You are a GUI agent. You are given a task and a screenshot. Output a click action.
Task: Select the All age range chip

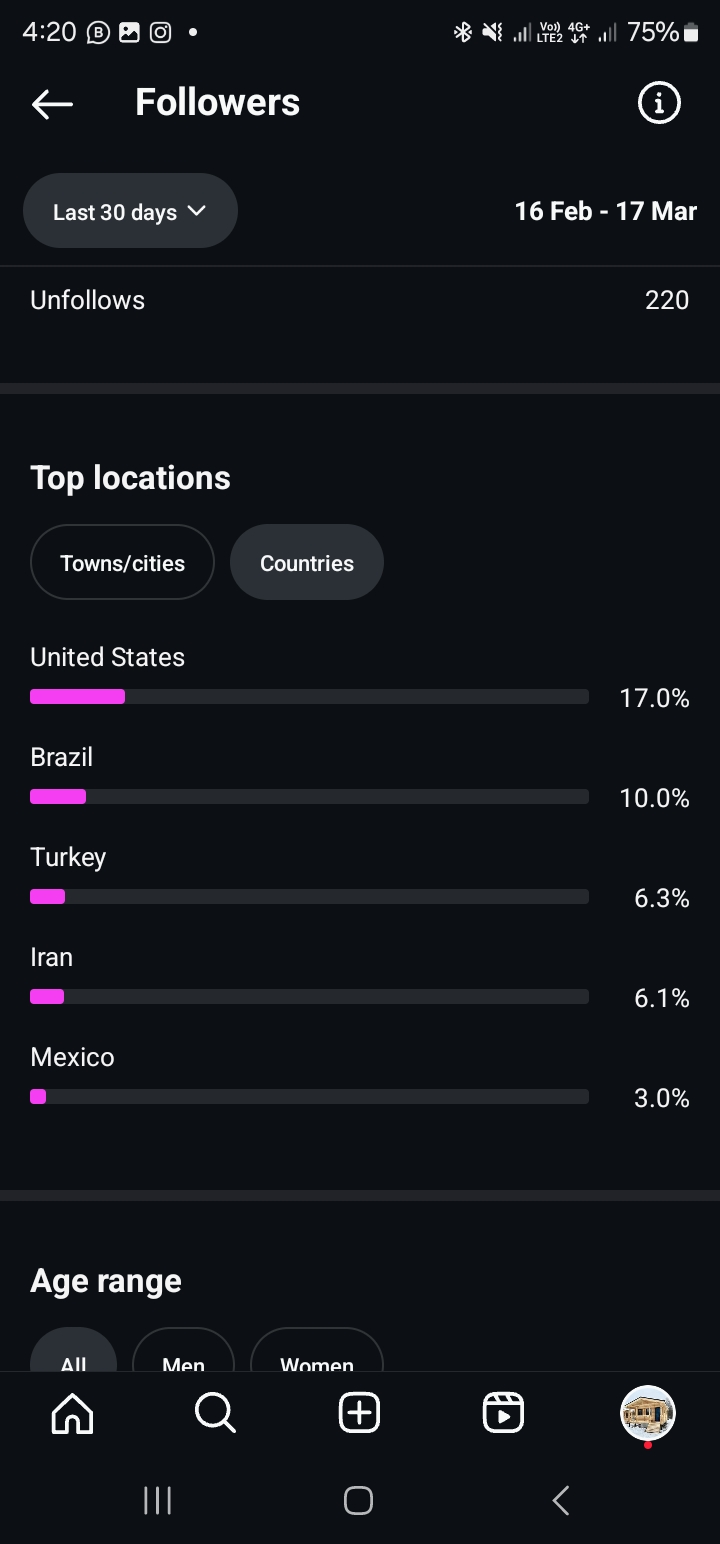coord(74,1352)
